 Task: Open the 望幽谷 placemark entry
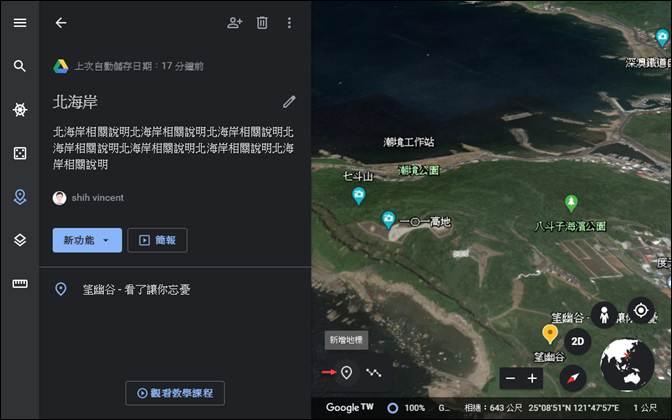pyautogui.click(x=136, y=289)
